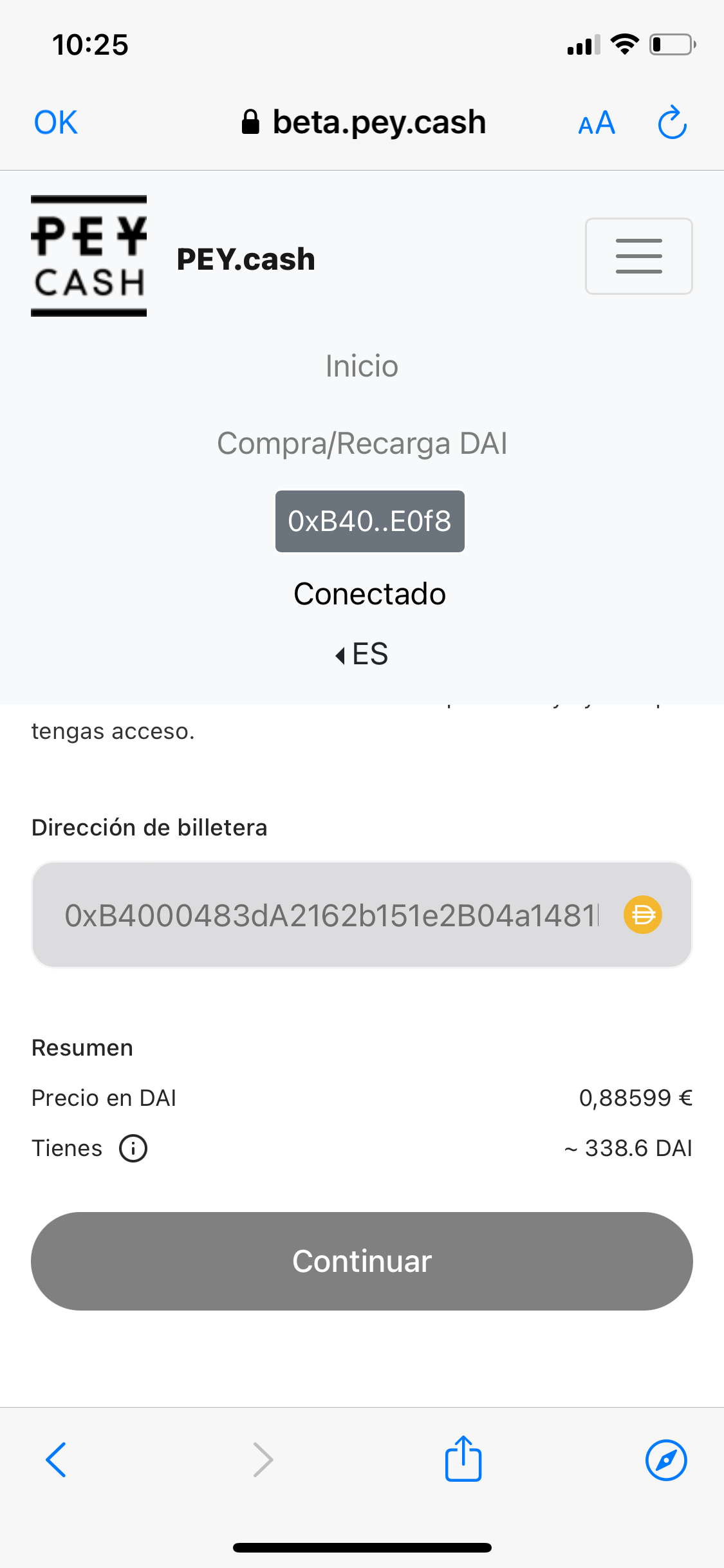Tap the Dirección de billetera field
This screenshot has height=1568, width=724.
362,915
